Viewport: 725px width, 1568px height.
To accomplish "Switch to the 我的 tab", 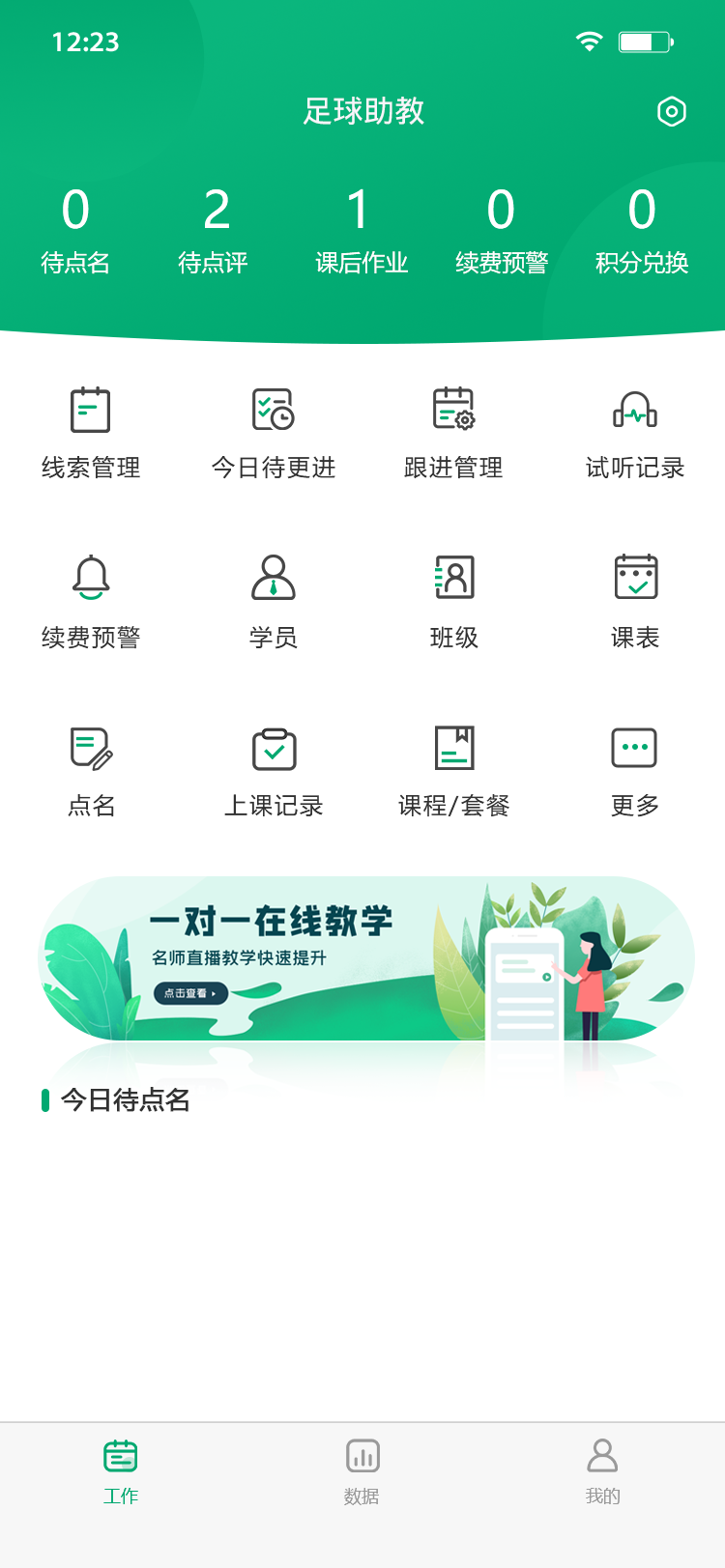I will click(602, 1471).
